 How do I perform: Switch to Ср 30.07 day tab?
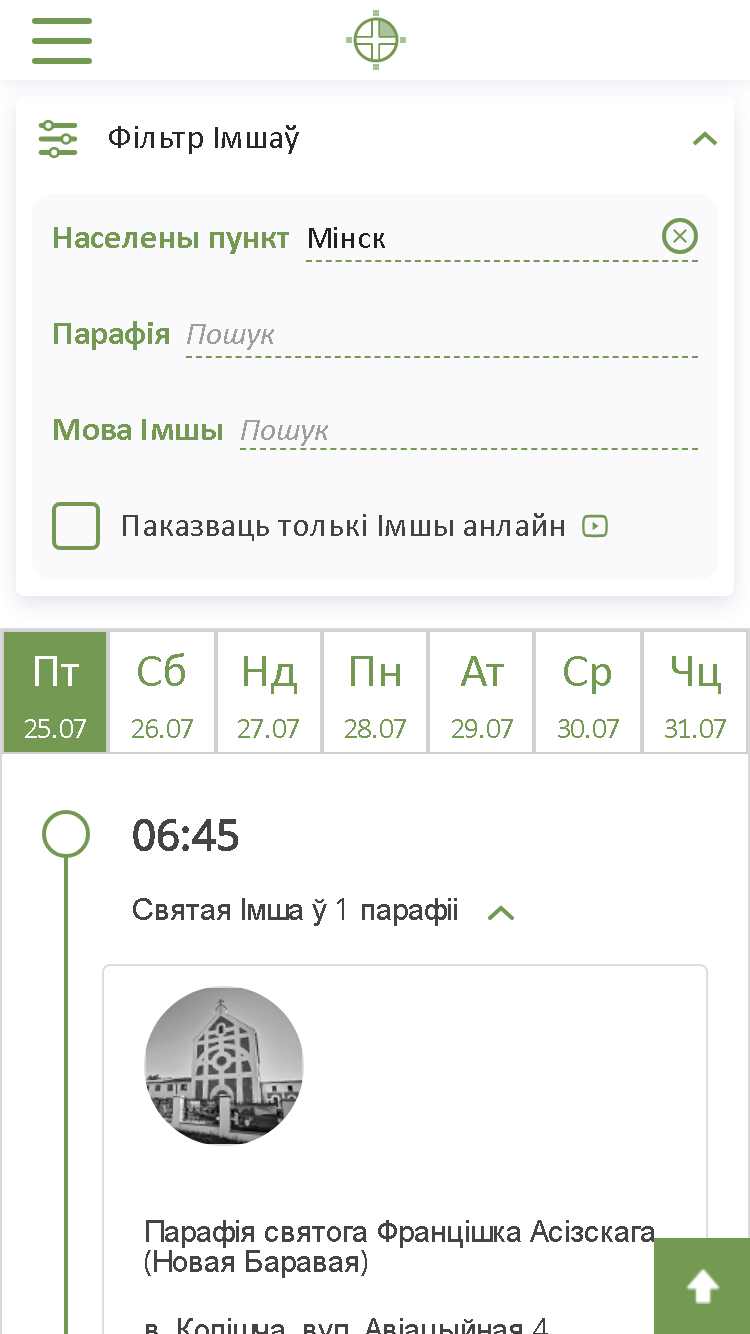[588, 692]
